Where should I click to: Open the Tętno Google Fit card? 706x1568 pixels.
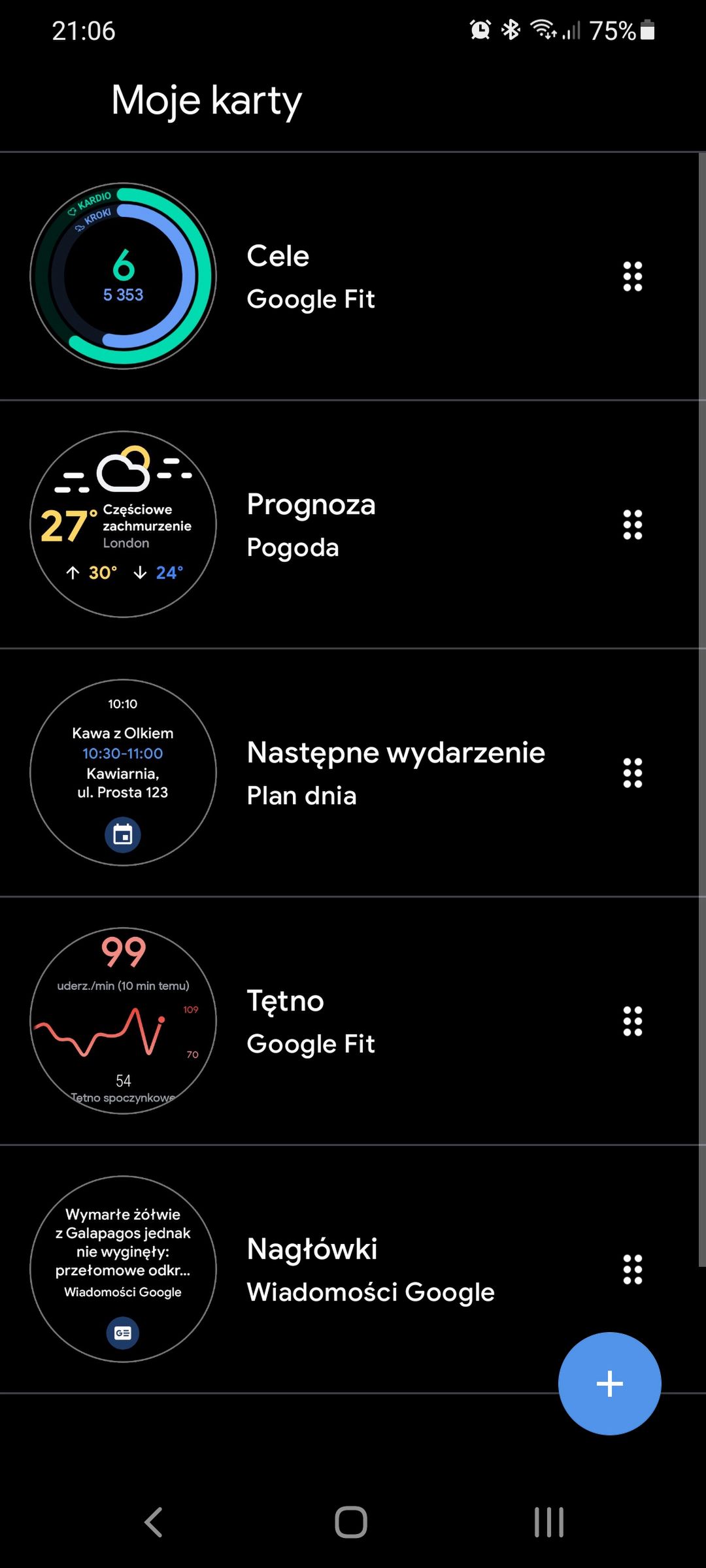[349, 1021]
